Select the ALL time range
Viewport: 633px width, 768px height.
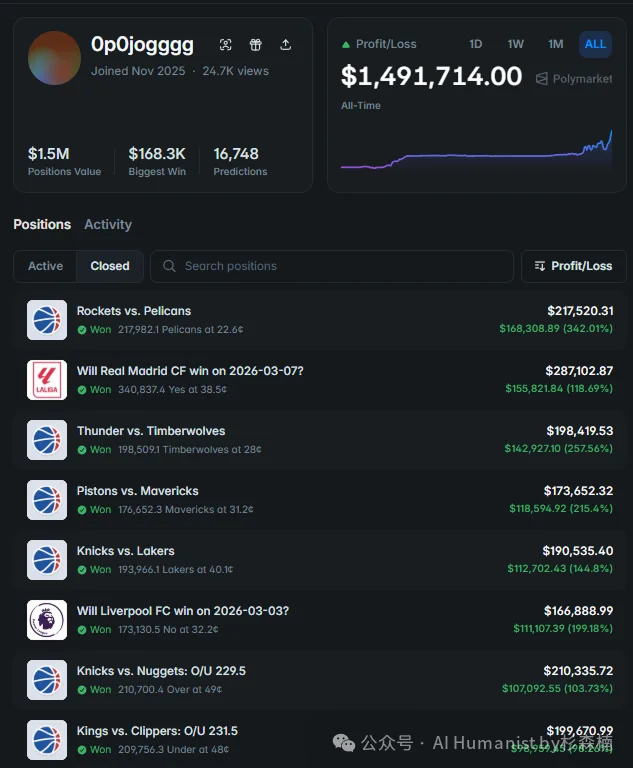click(x=595, y=44)
